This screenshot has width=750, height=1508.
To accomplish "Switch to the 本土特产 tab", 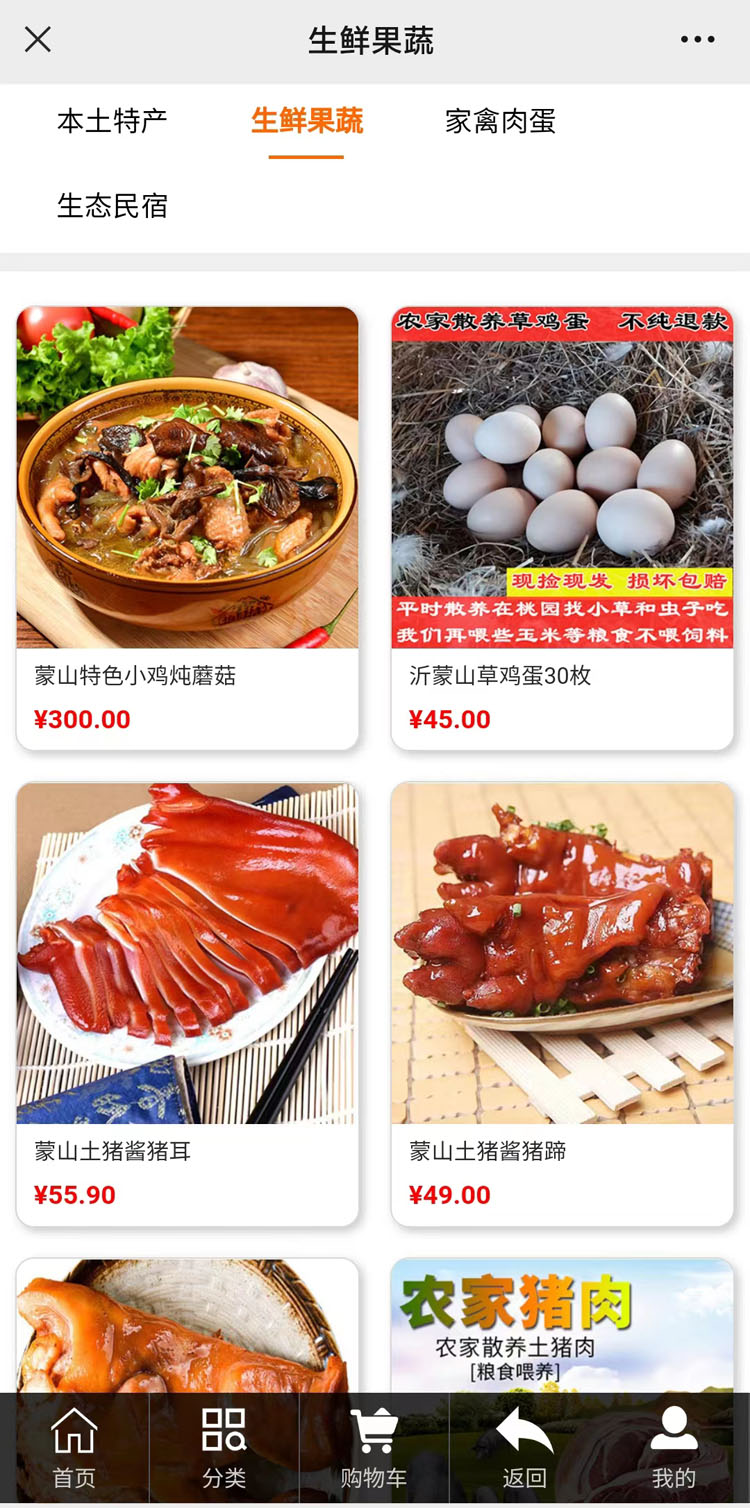I will click(x=112, y=122).
